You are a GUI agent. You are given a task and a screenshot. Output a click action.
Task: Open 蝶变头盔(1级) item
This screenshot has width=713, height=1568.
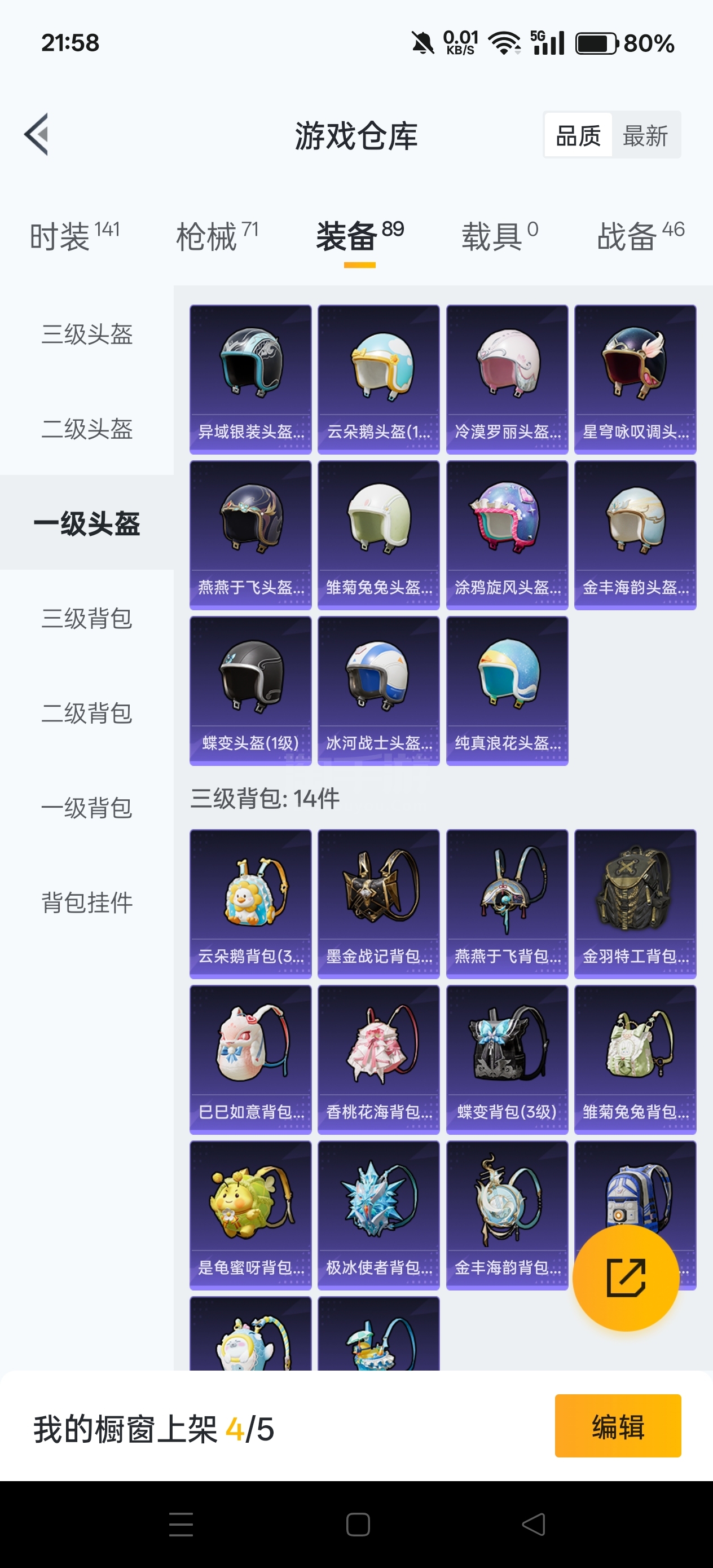tap(250, 690)
